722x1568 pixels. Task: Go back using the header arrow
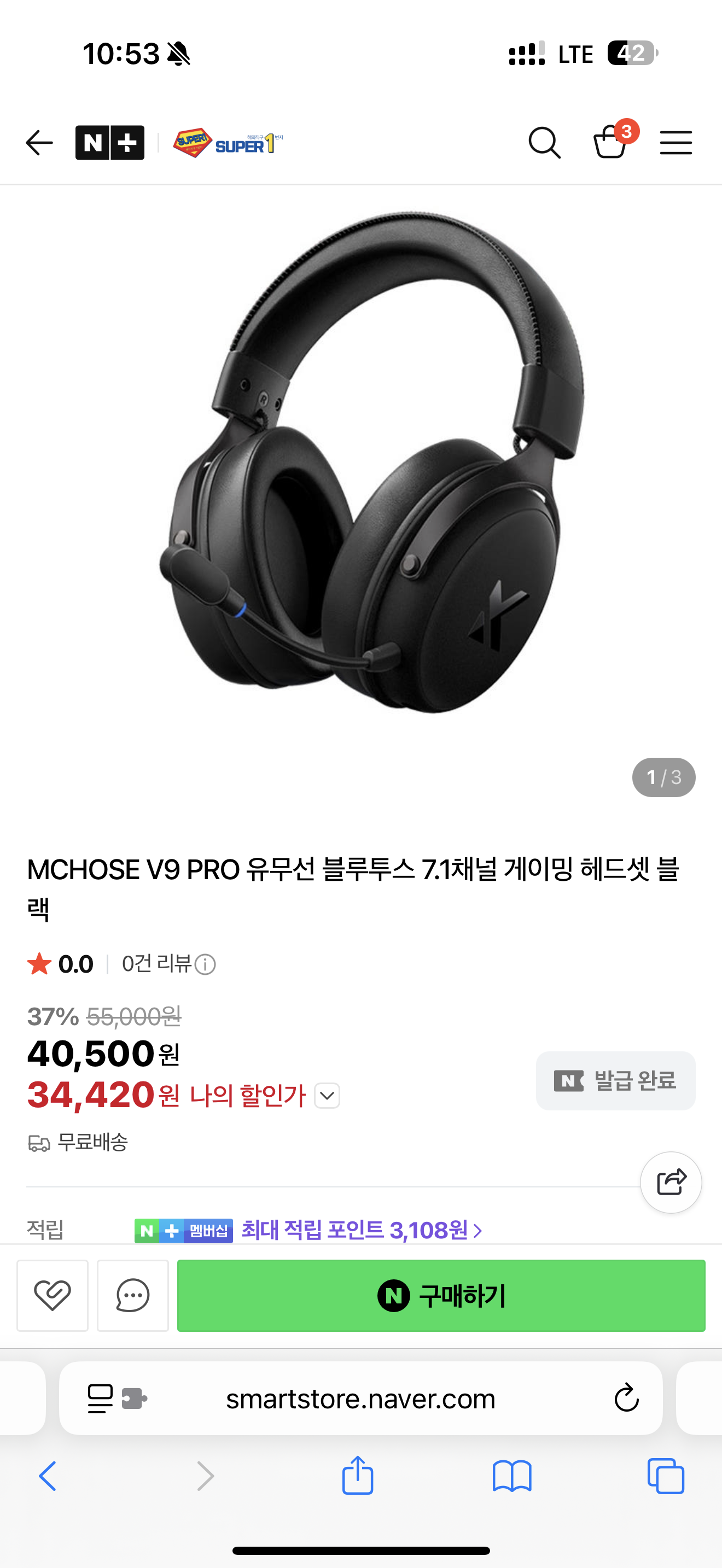click(39, 143)
